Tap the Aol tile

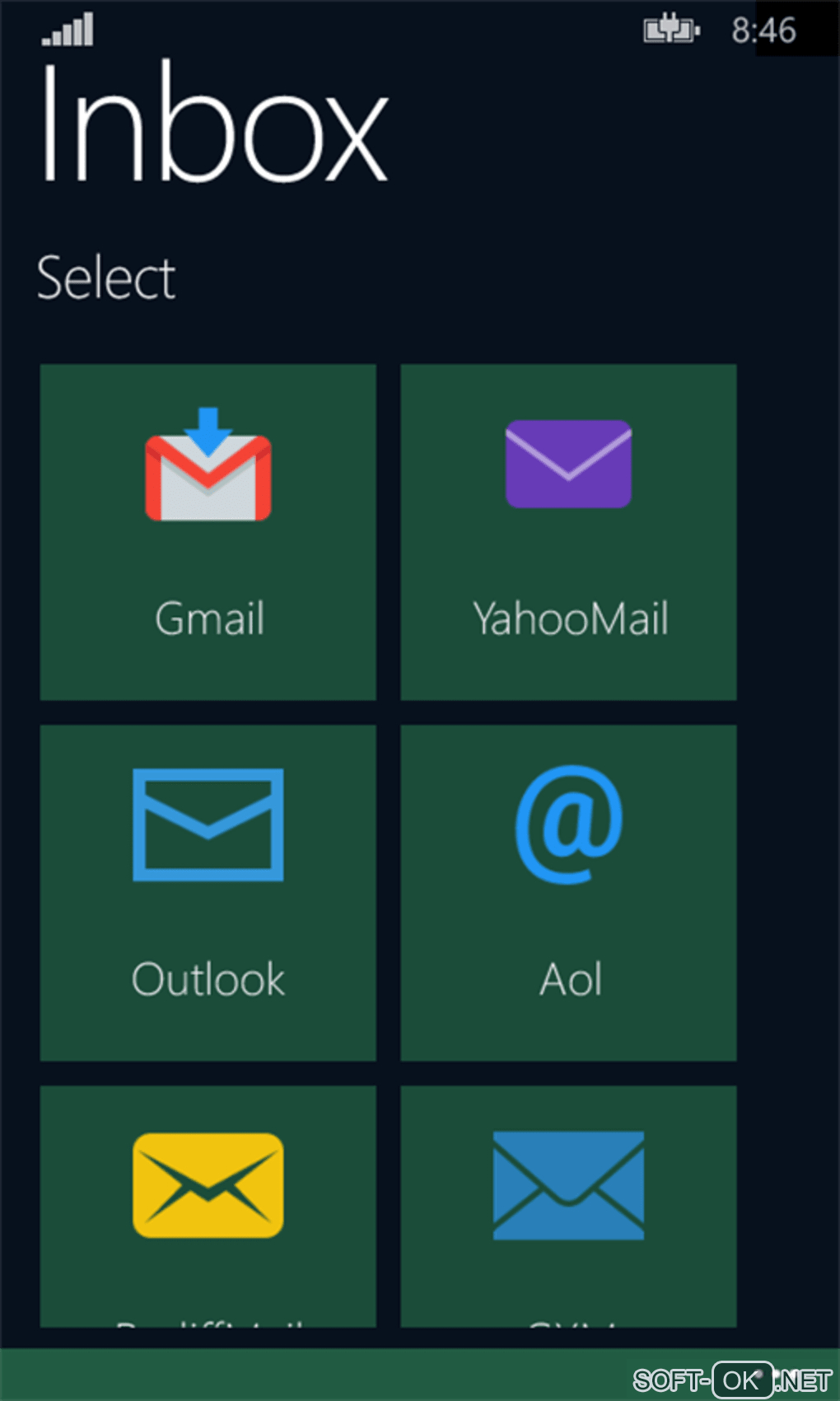click(568, 893)
